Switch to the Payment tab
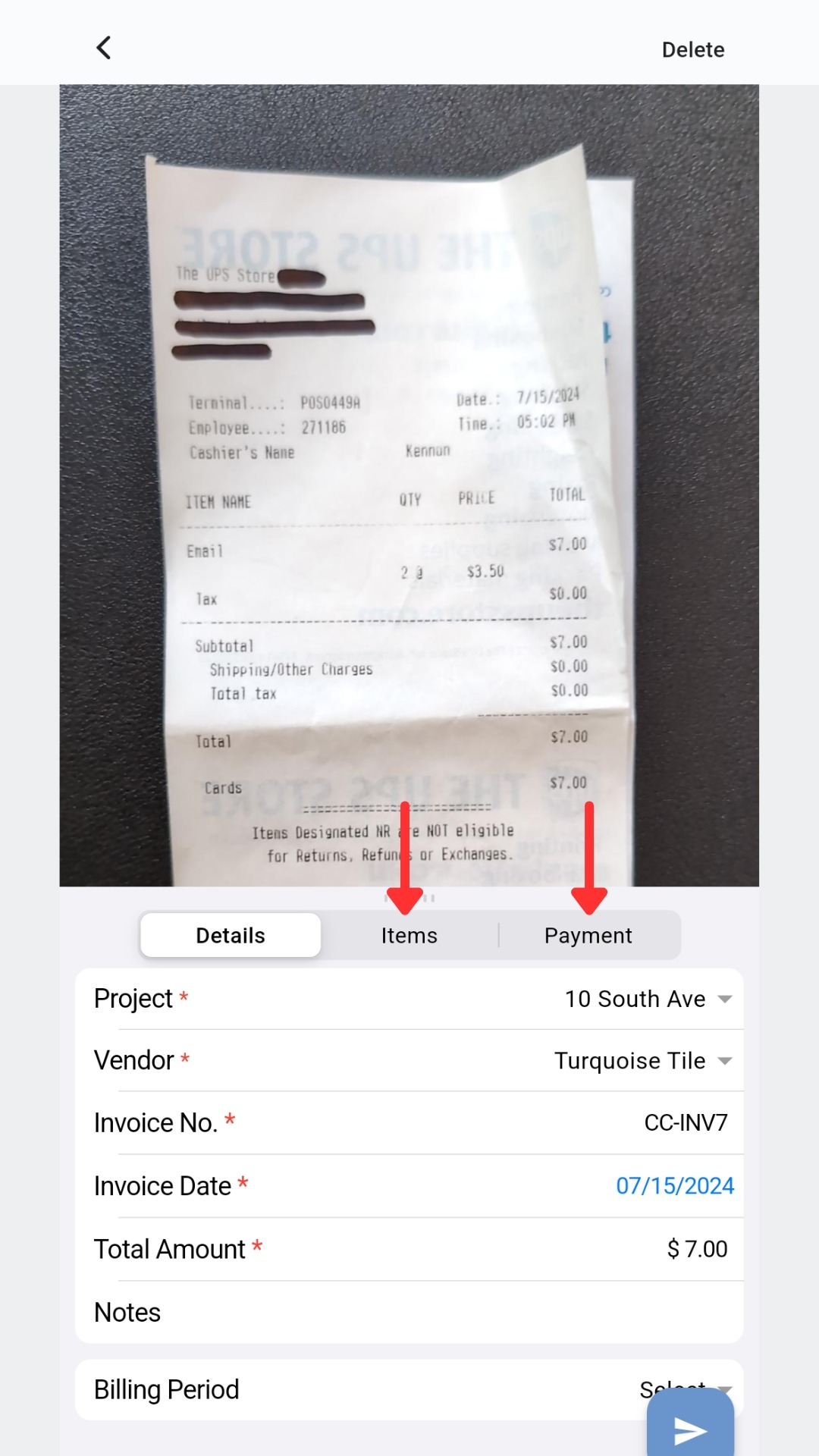819x1456 pixels. point(588,936)
